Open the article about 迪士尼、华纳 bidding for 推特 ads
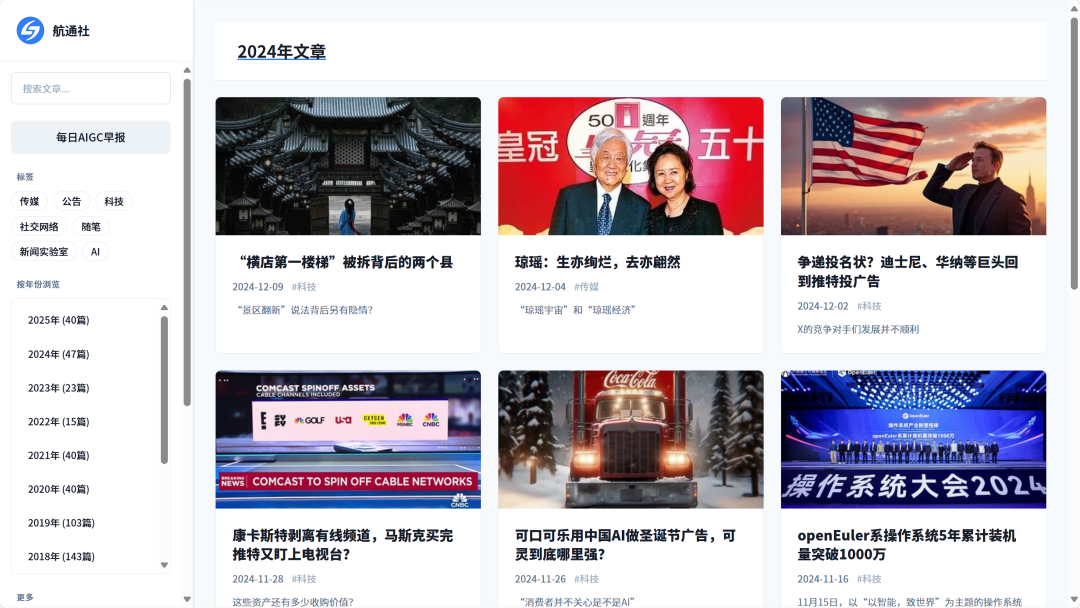The height and width of the screenshot is (608, 1080). coord(908,271)
